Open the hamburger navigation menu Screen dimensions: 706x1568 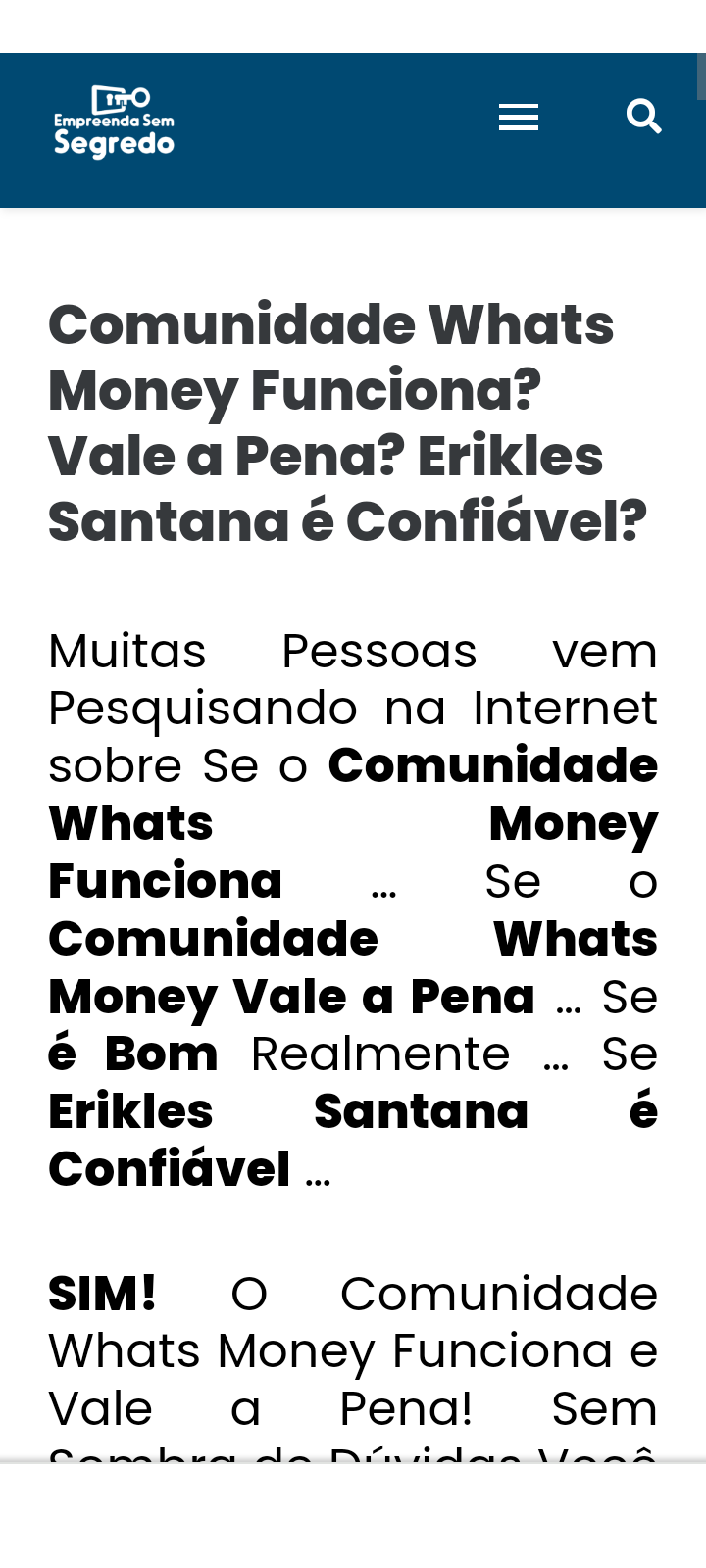click(518, 118)
